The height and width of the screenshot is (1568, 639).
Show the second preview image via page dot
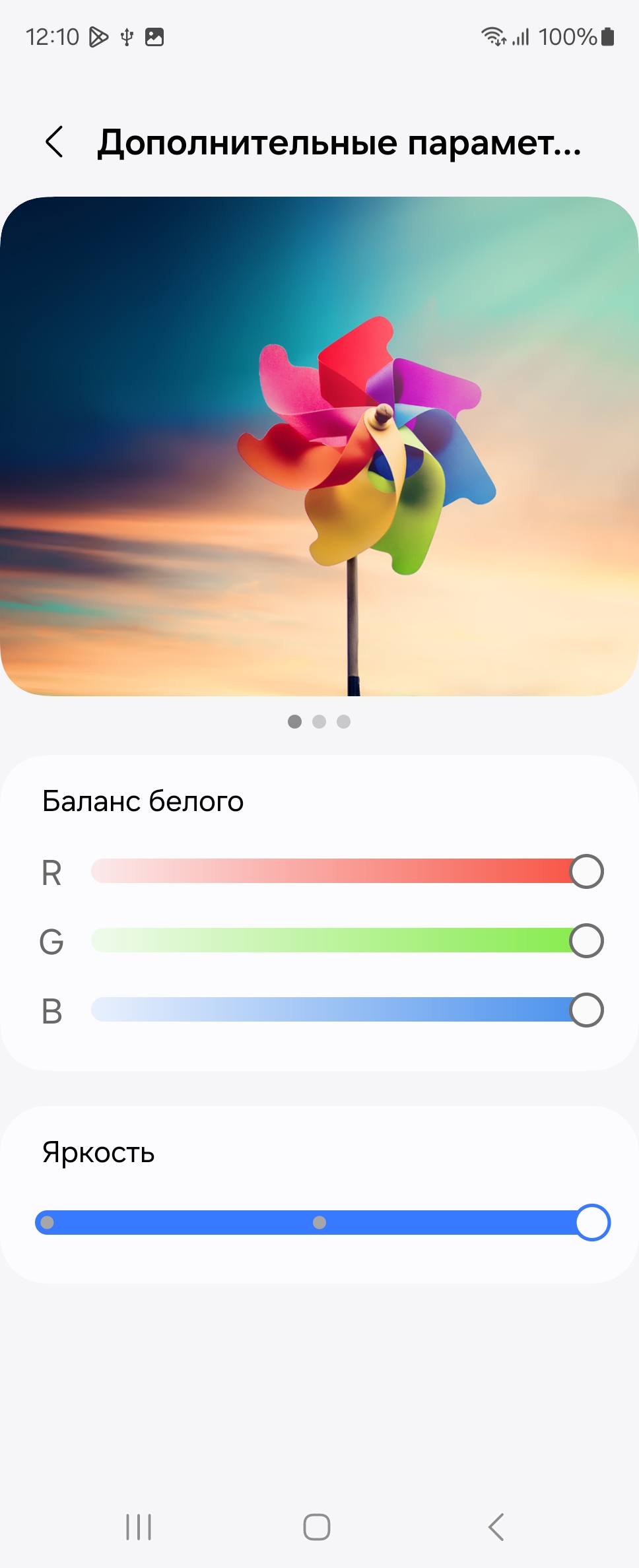tap(319, 721)
